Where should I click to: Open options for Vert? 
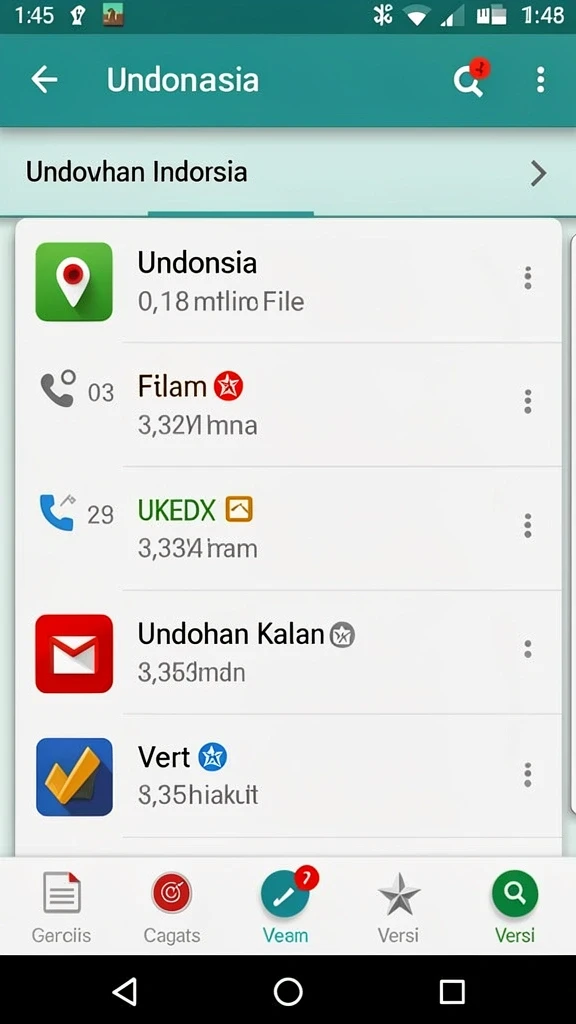[x=528, y=775]
